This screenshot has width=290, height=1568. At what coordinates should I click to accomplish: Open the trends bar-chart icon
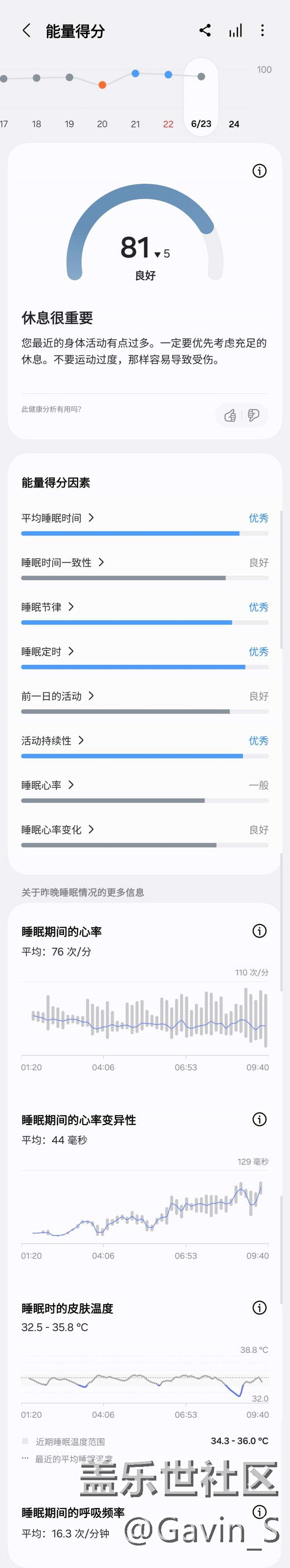[x=235, y=30]
